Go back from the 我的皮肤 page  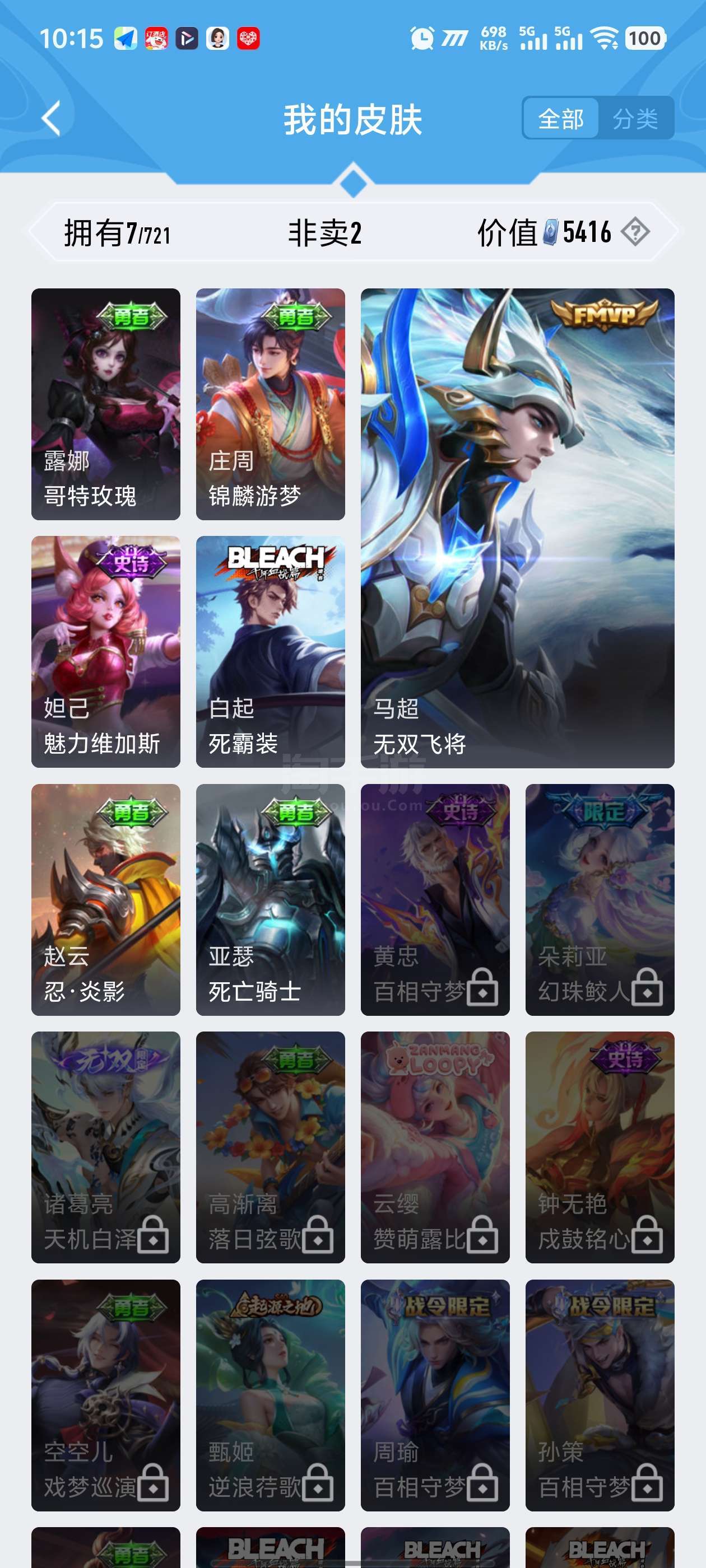52,118
